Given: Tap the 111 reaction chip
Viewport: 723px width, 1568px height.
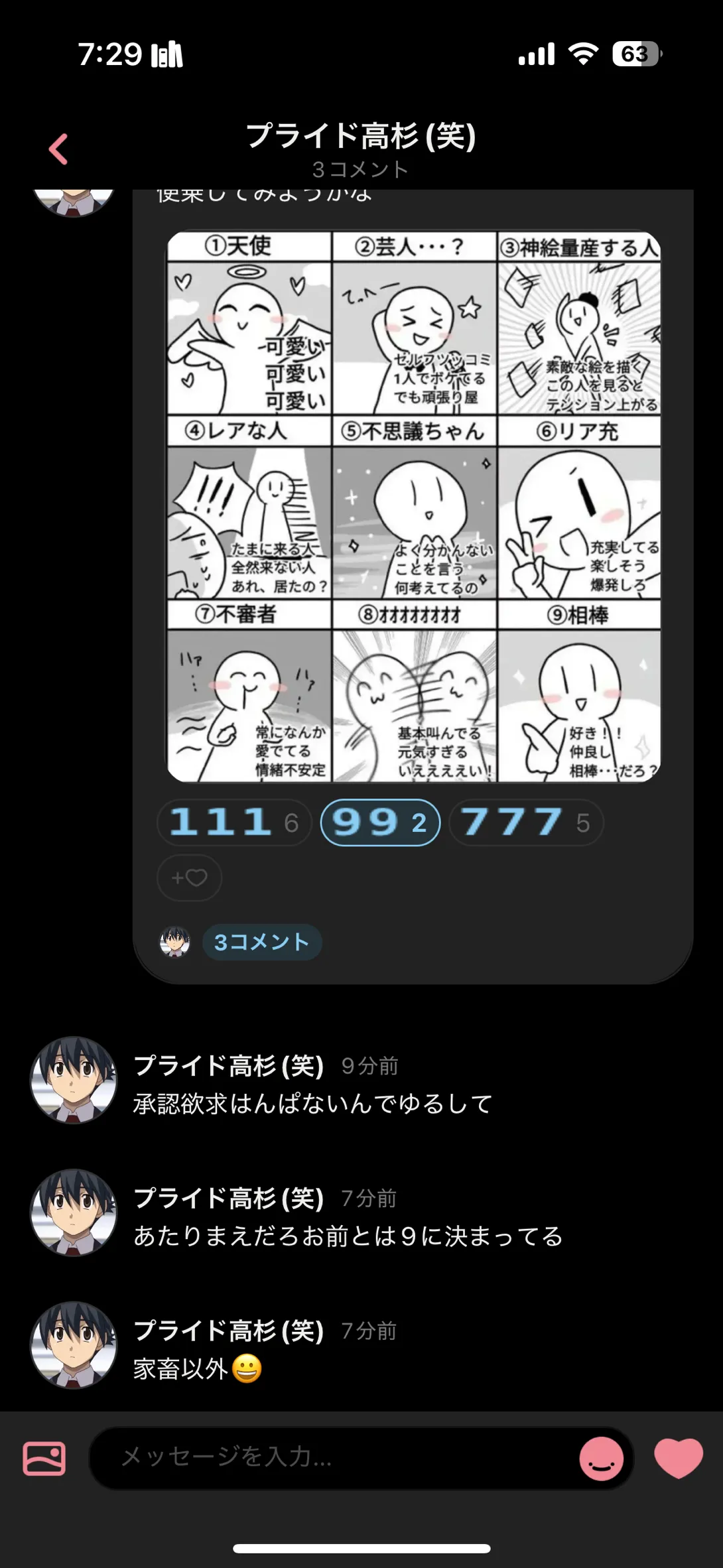Looking at the screenshot, I should [x=234, y=822].
